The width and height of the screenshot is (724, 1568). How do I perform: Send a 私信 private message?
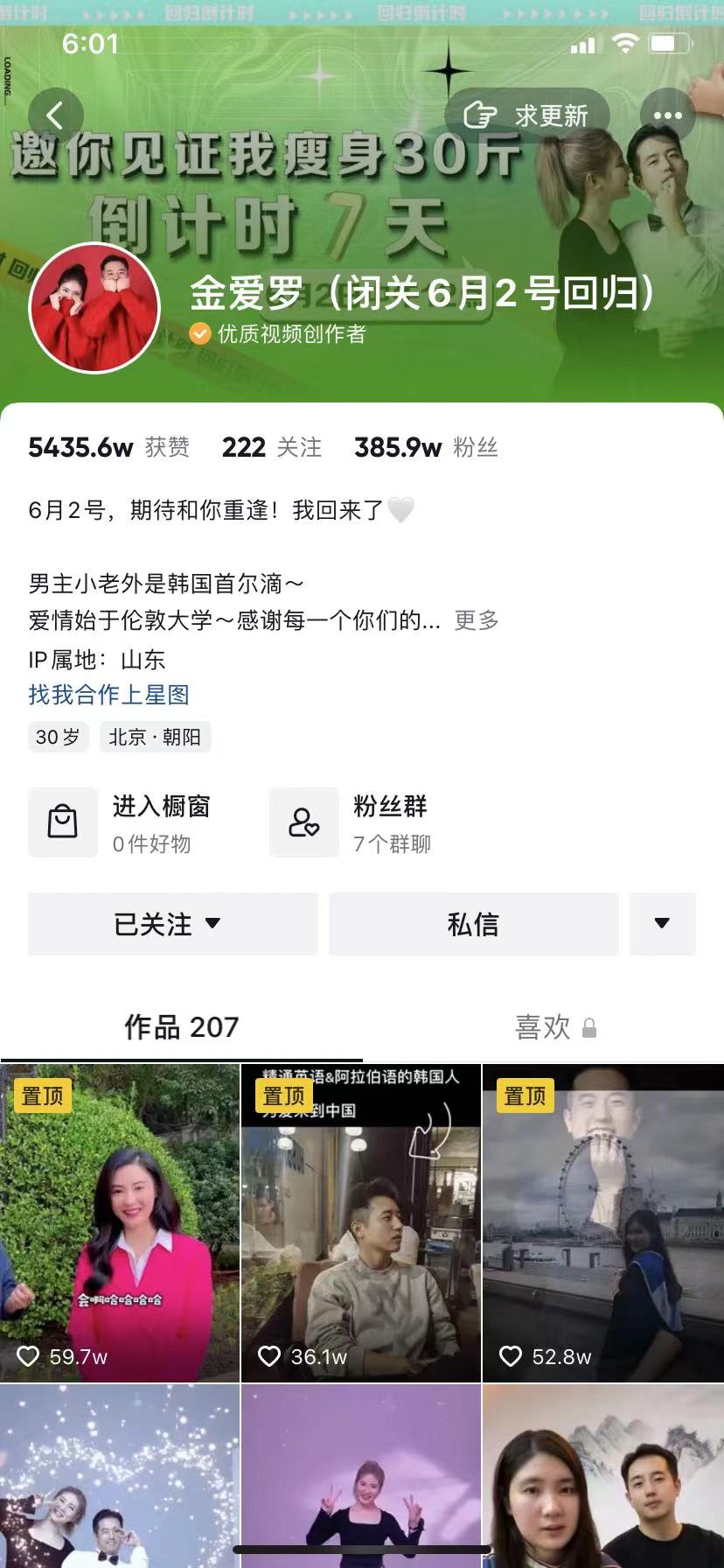point(473,924)
